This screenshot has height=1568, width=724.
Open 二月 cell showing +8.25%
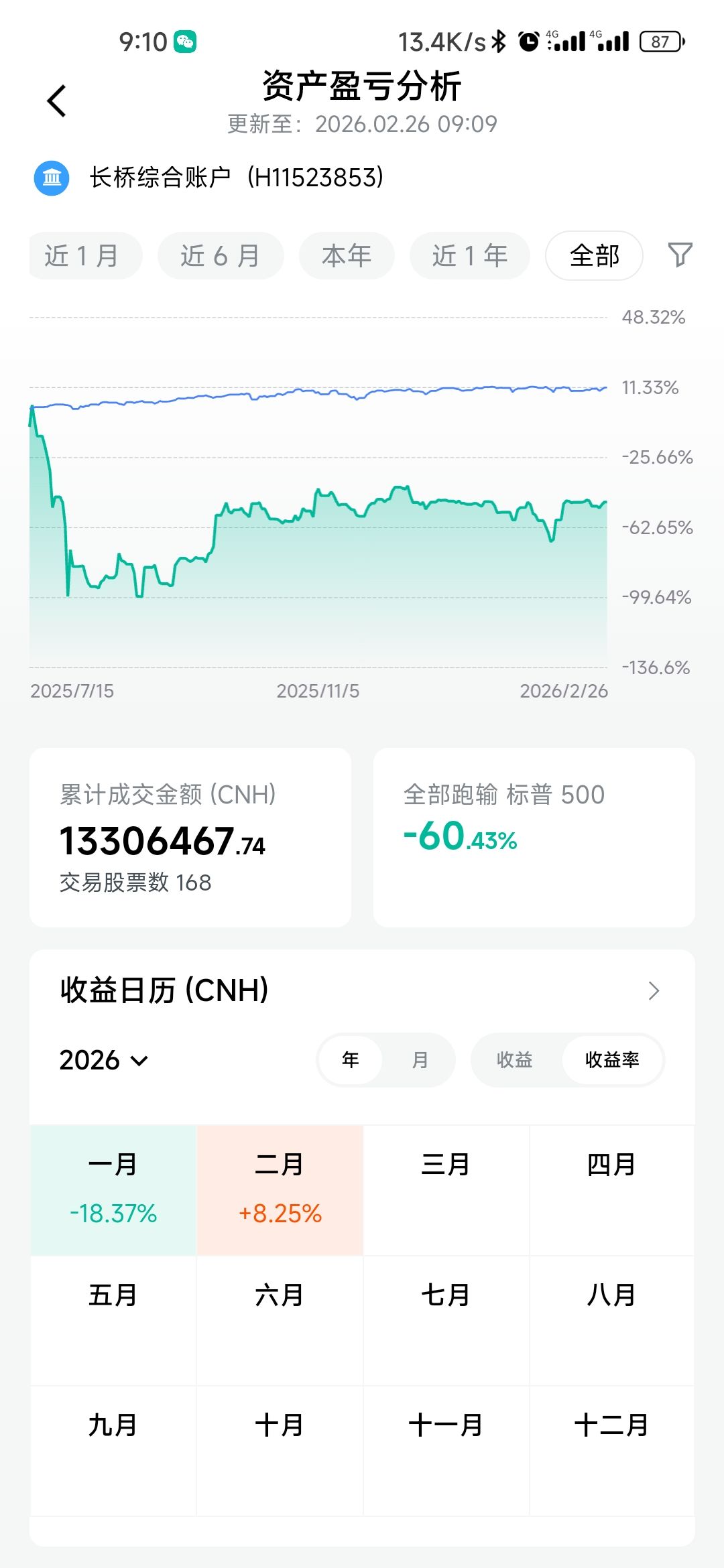[280, 1189]
